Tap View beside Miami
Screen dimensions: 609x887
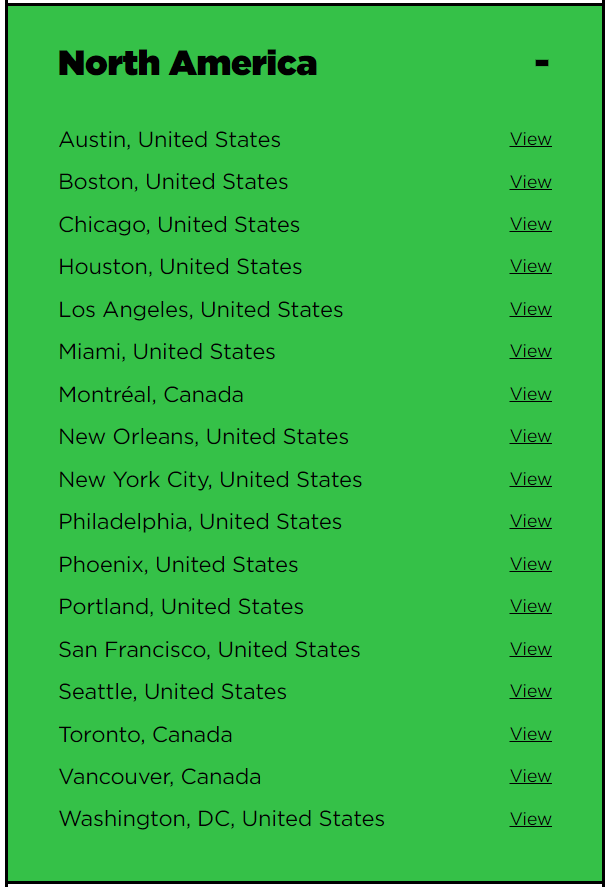click(x=530, y=351)
